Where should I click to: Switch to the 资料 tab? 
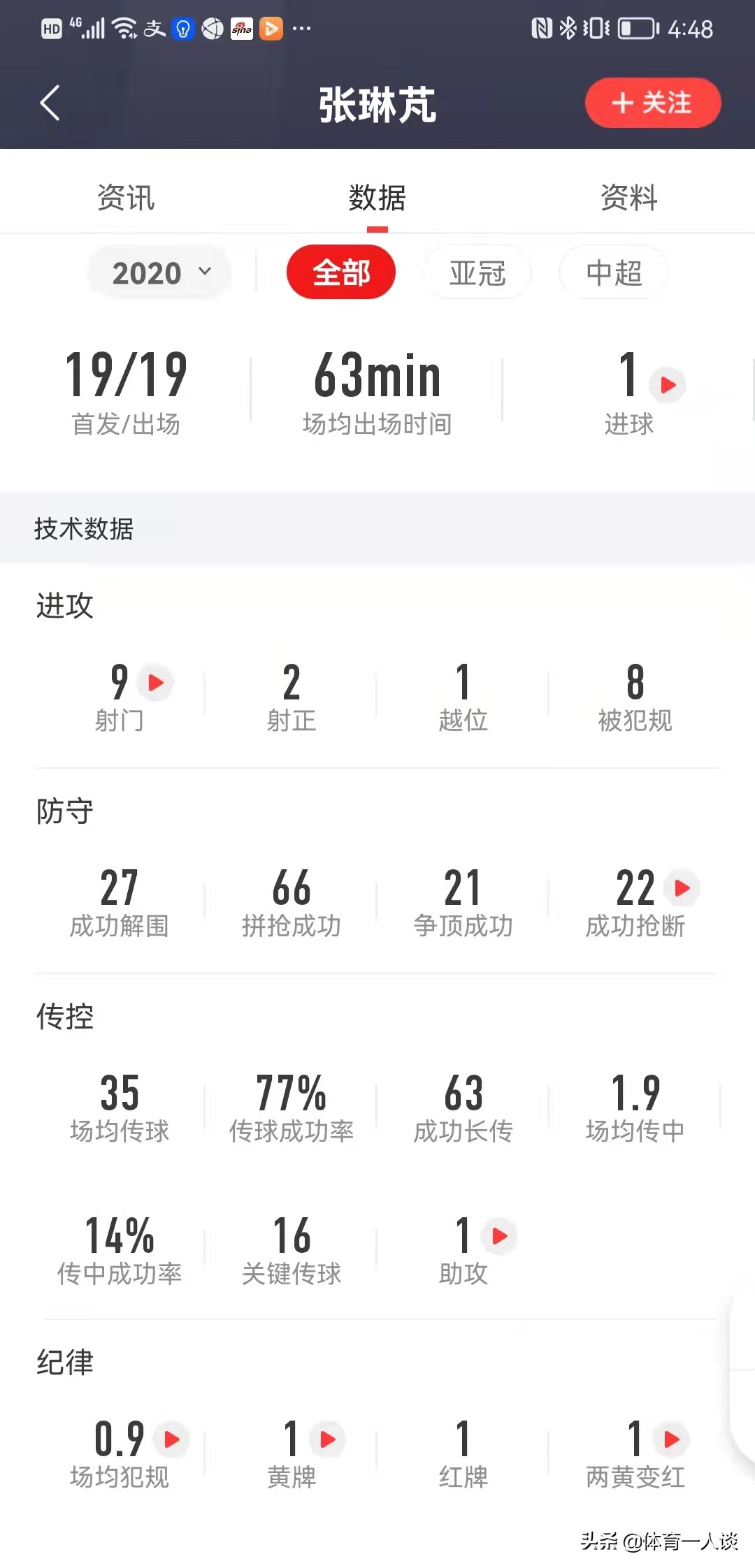(x=627, y=198)
